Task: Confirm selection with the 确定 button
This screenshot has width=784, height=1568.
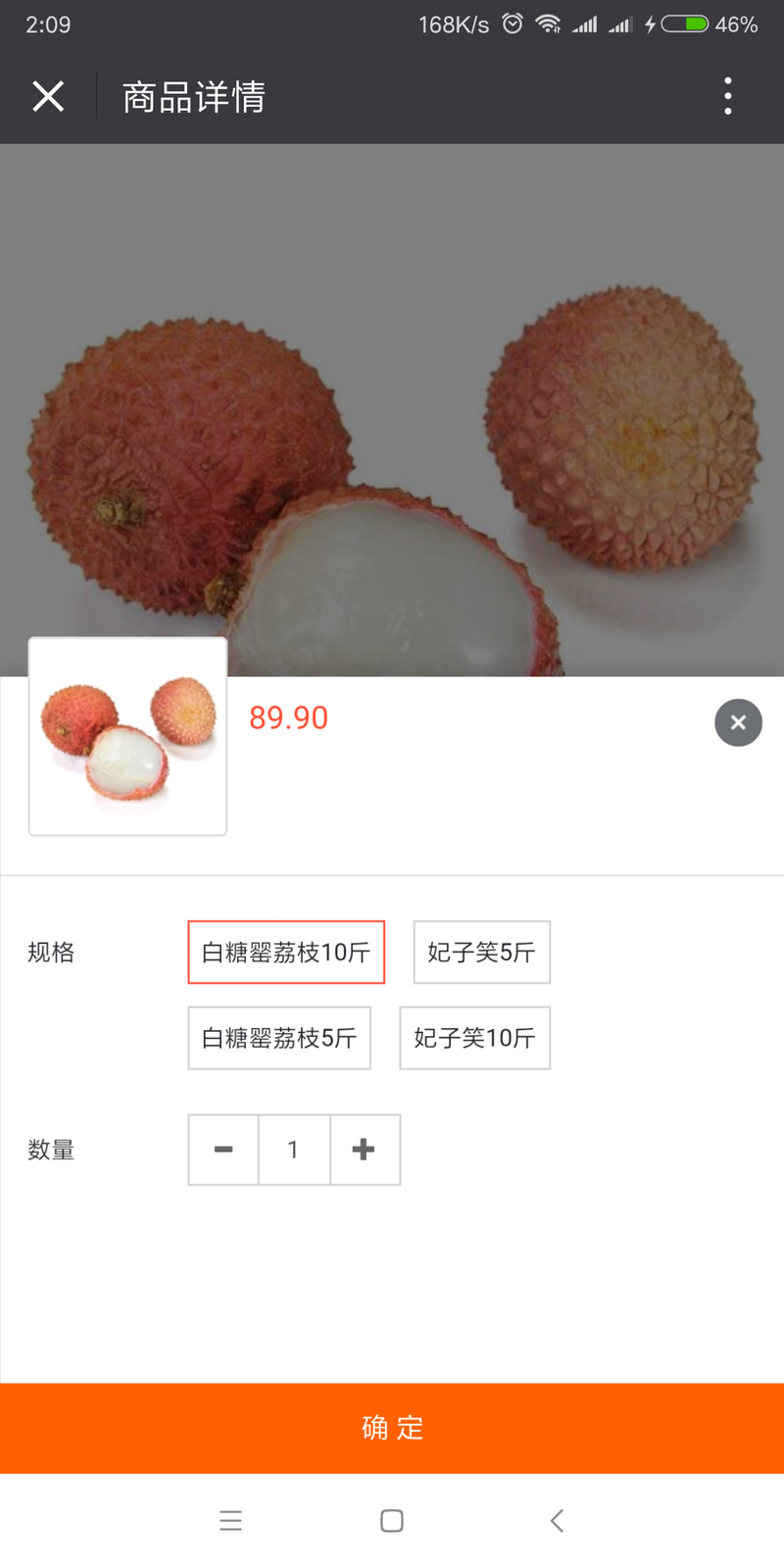Action: (392, 1428)
